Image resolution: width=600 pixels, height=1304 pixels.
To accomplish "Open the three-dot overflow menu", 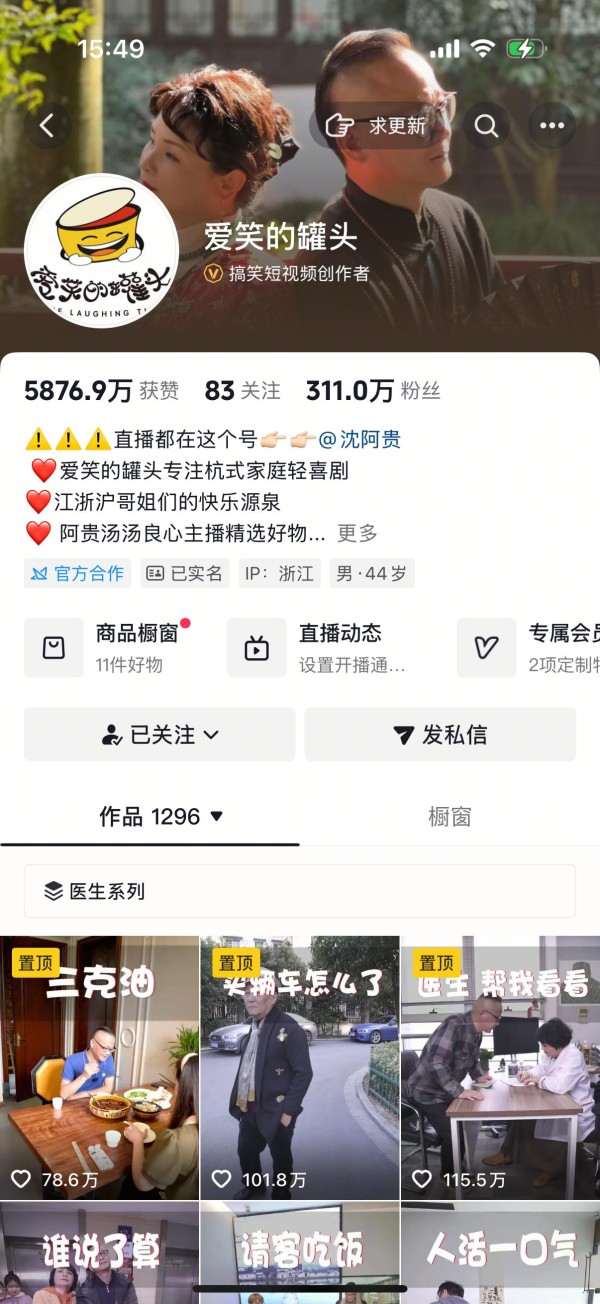I will click(x=552, y=126).
